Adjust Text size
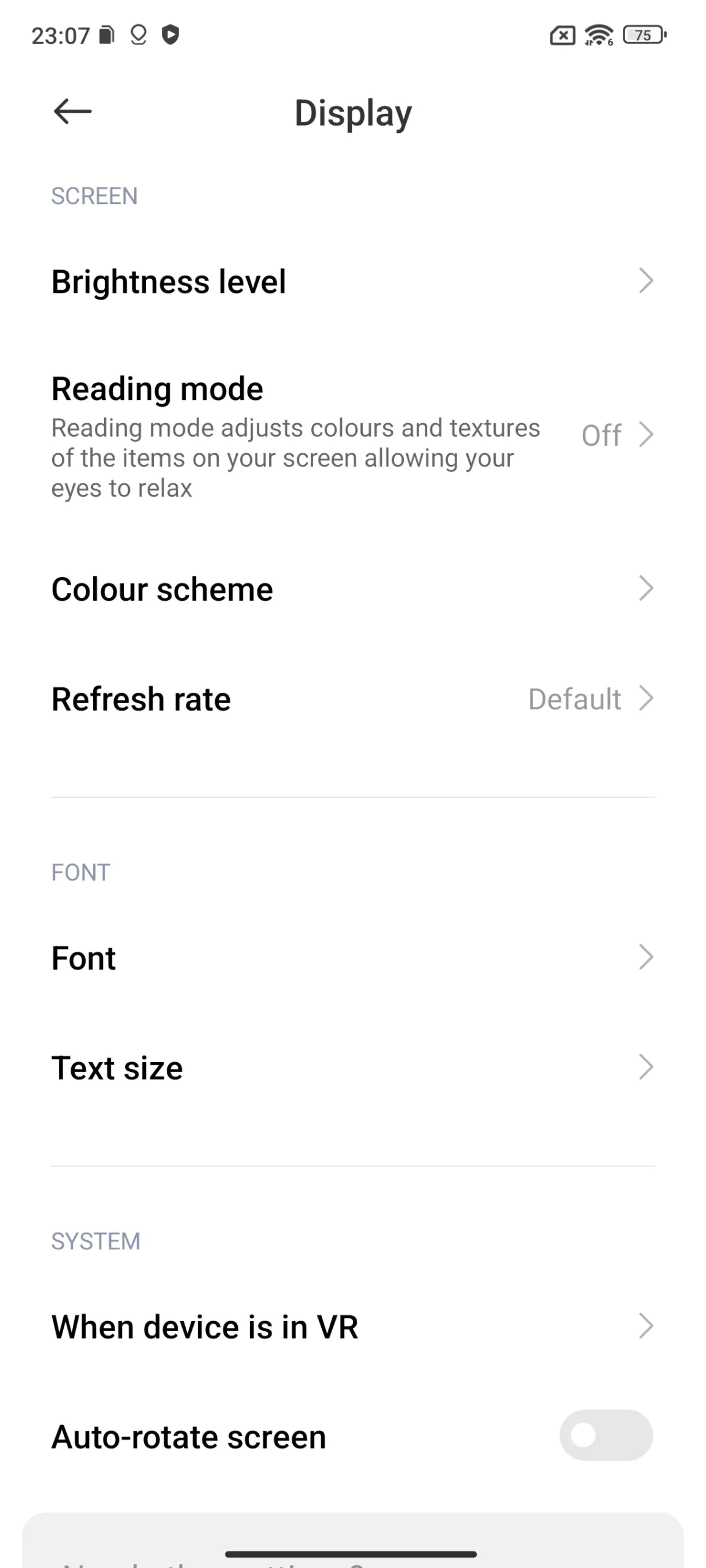Viewport: 706px width, 1568px height. coord(353,1068)
